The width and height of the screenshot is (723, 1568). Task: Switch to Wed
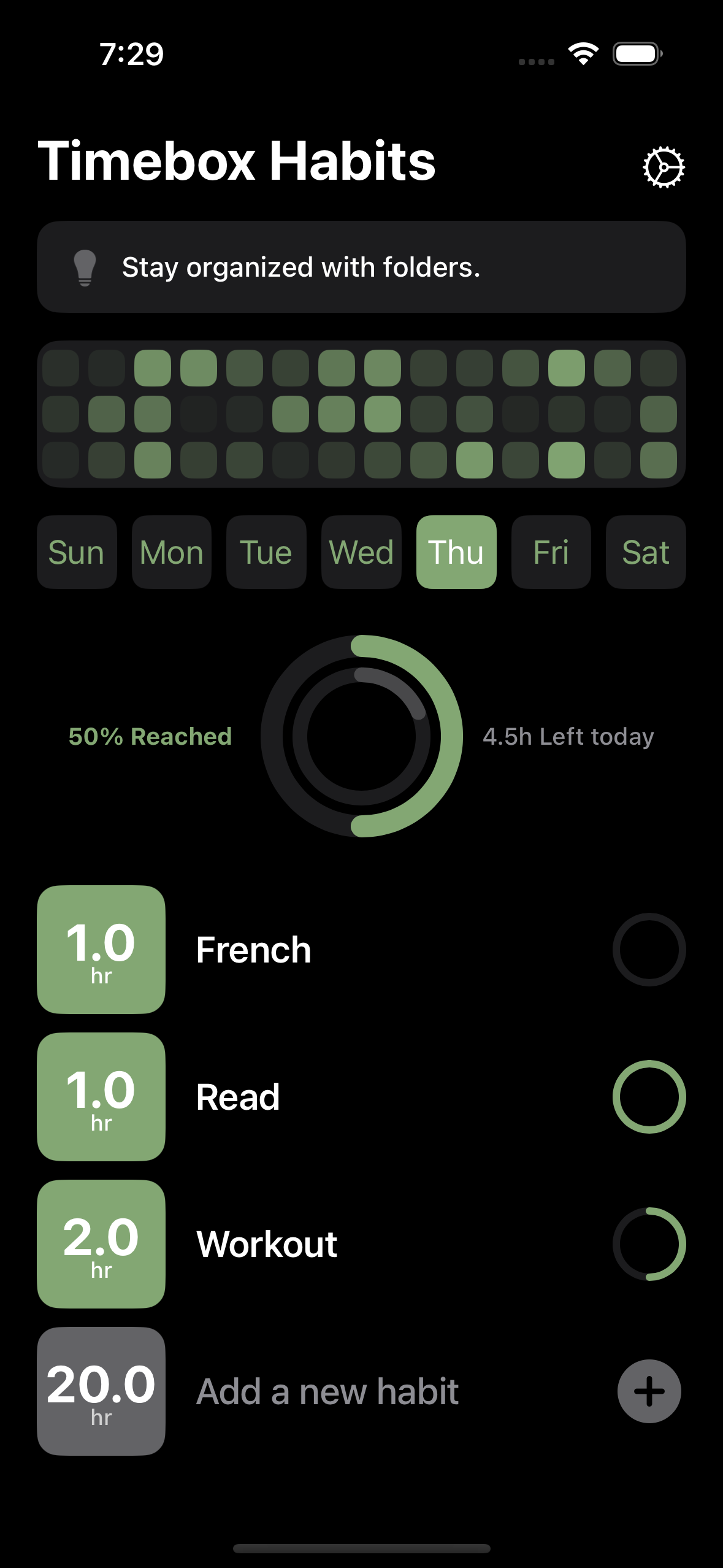click(361, 552)
